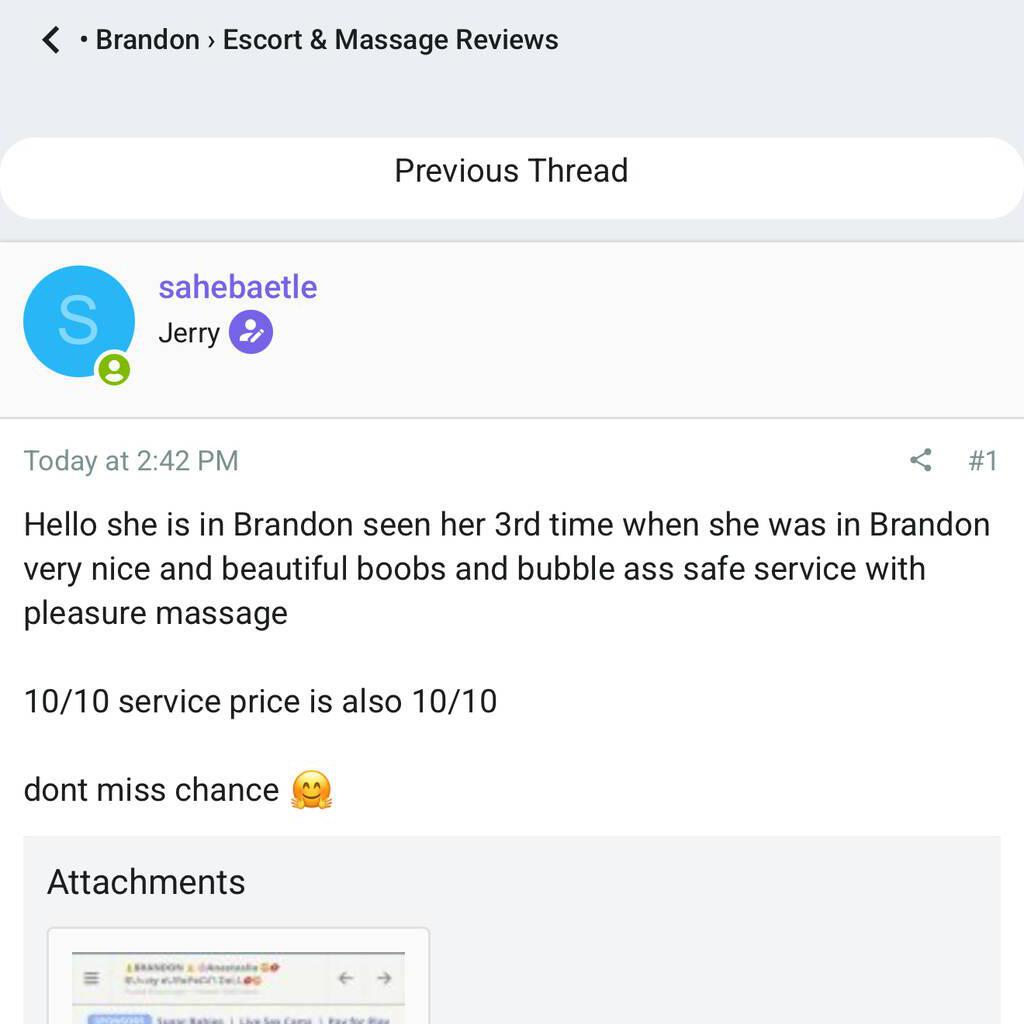Tap the S avatar of sahebaetle
Screen dimensions: 1024x1024
(78, 321)
